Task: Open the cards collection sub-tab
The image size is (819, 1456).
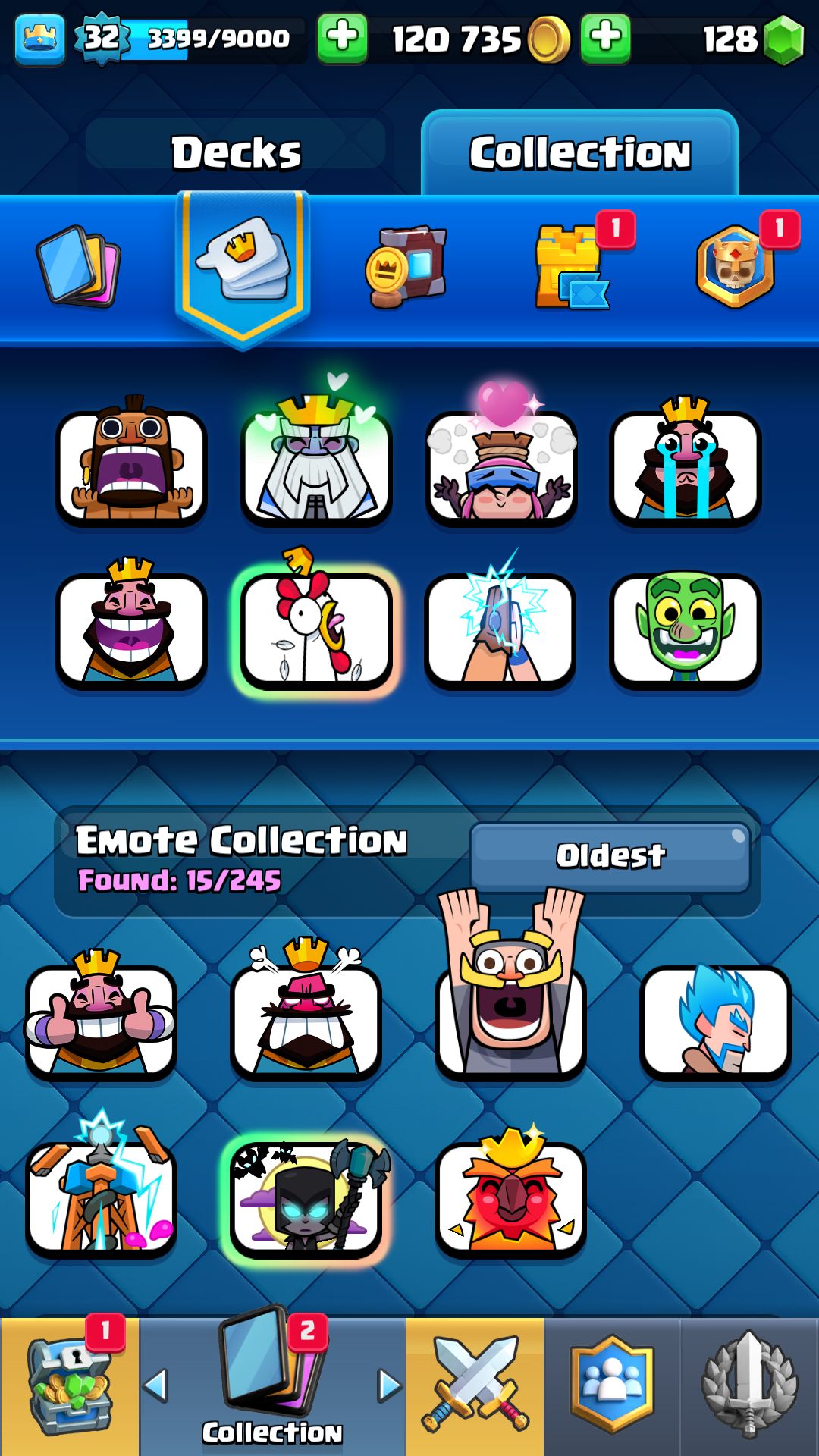Action: 78,267
